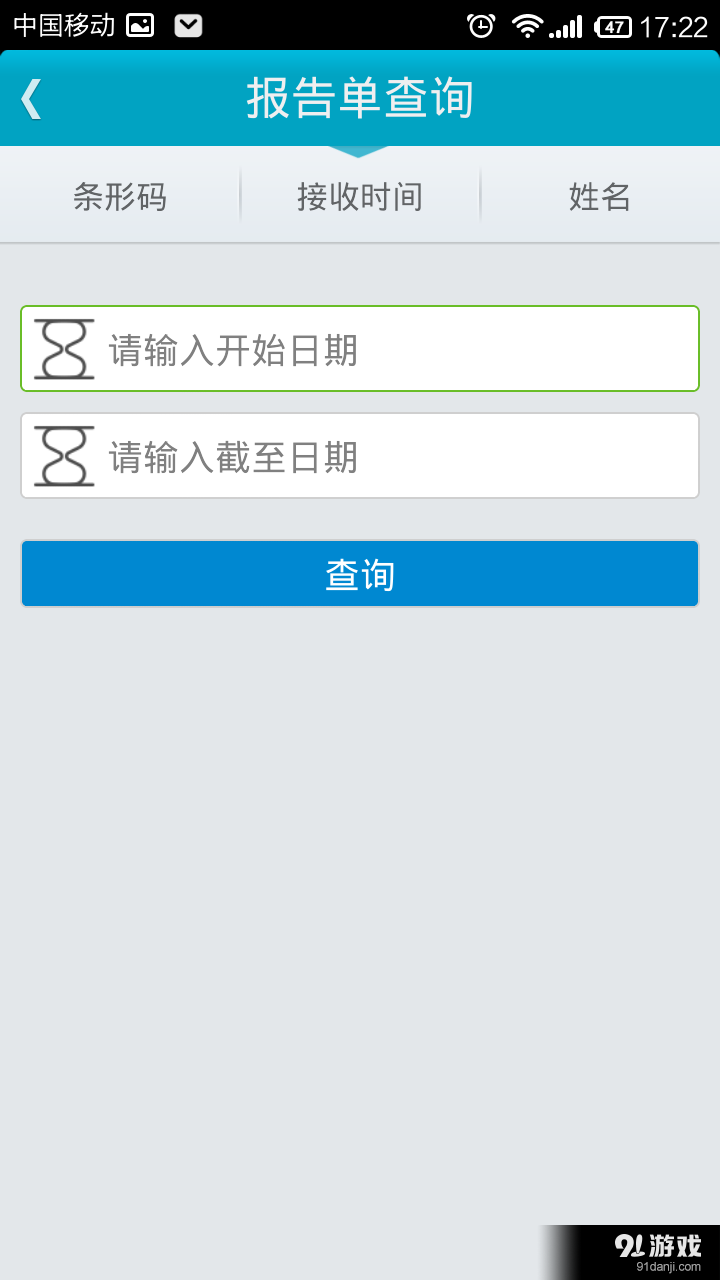
Task: Click the hourglass icon in end date field
Action: coord(62,455)
